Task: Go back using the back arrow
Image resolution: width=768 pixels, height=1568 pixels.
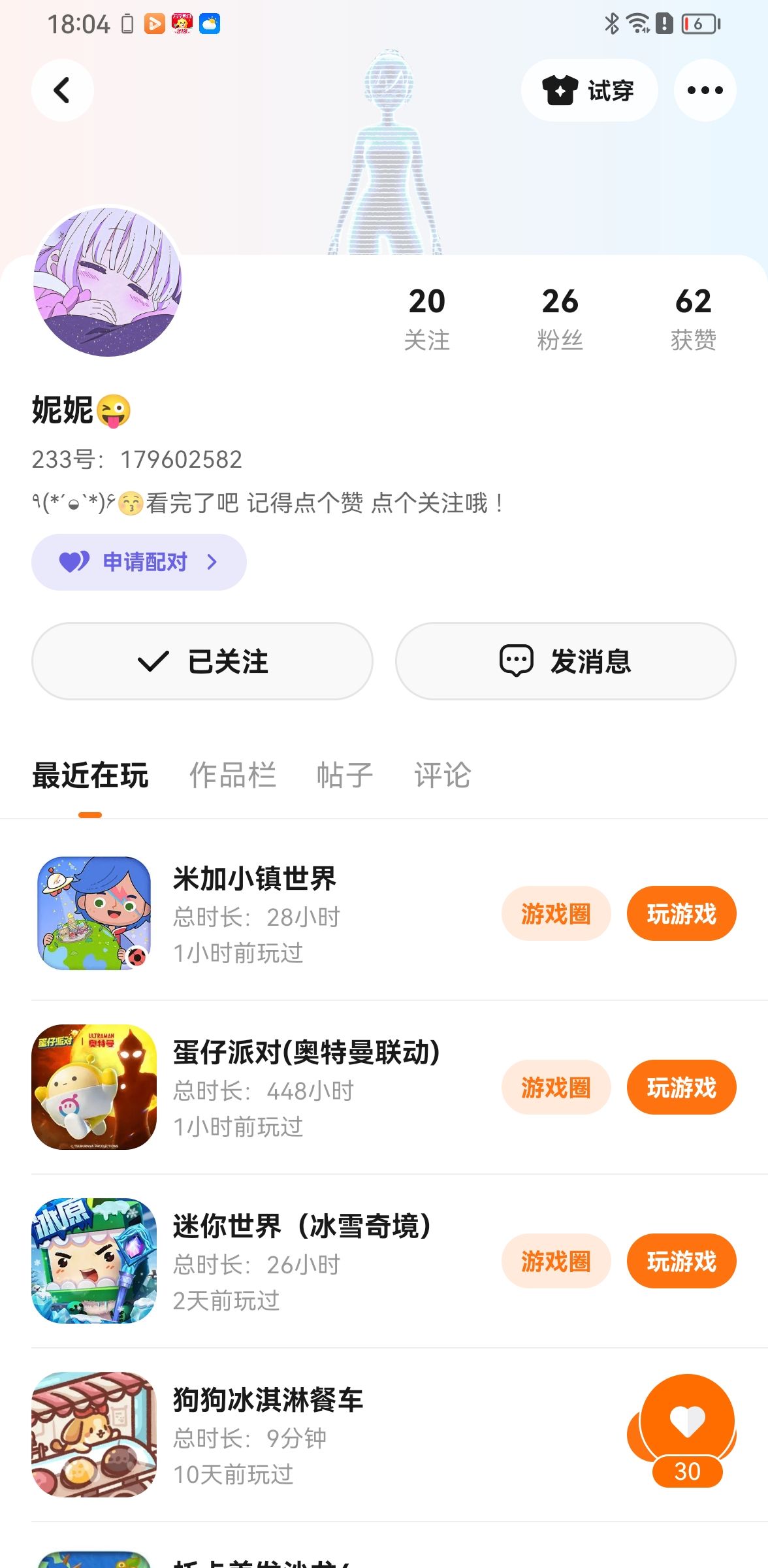Action: 62,90
